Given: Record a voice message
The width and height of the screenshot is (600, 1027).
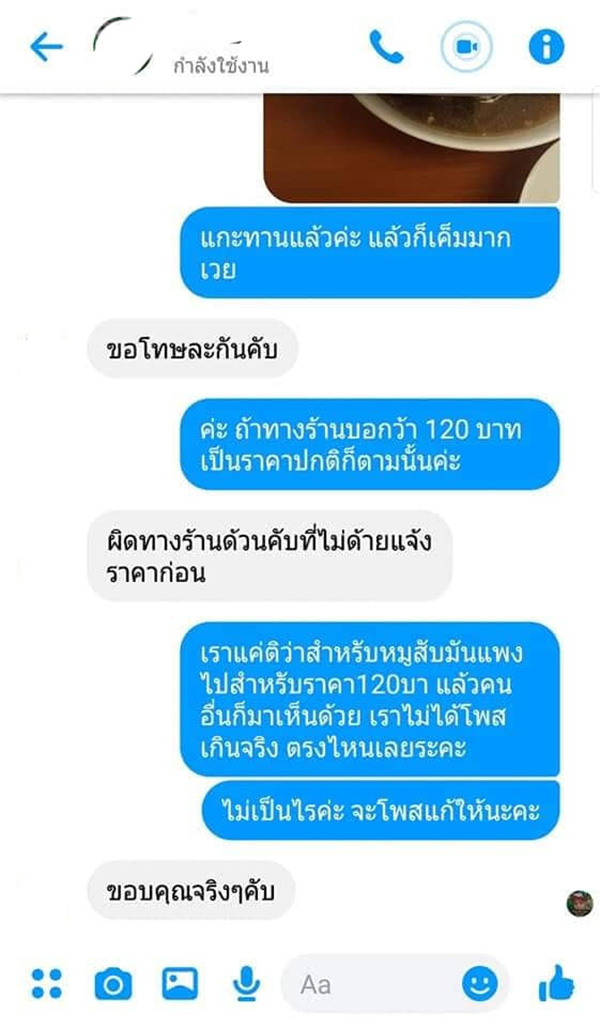Looking at the screenshot, I should point(245,985).
